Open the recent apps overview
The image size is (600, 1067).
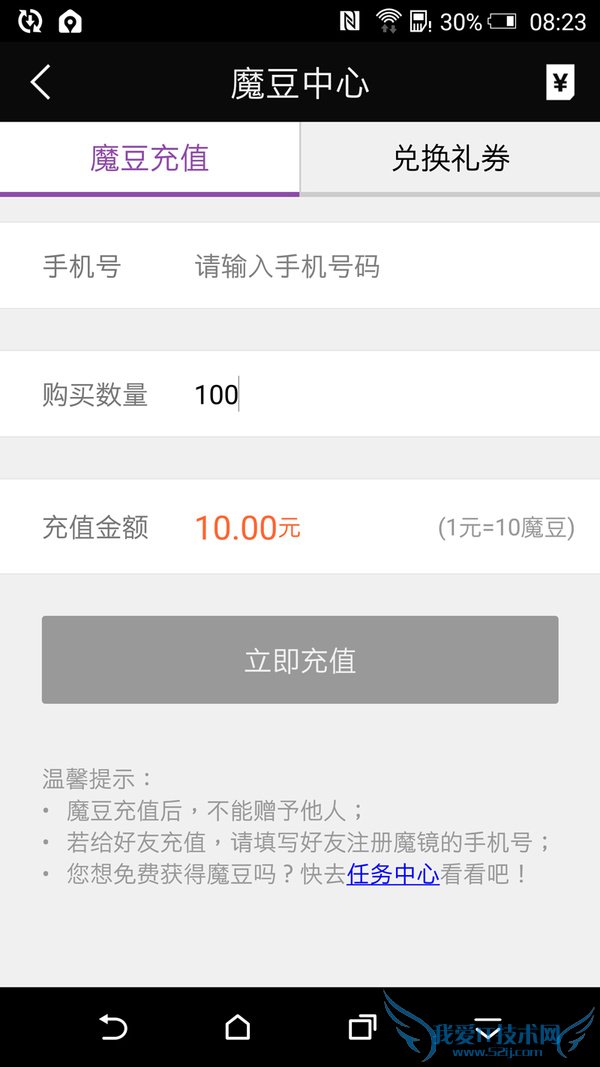pos(361,1027)
